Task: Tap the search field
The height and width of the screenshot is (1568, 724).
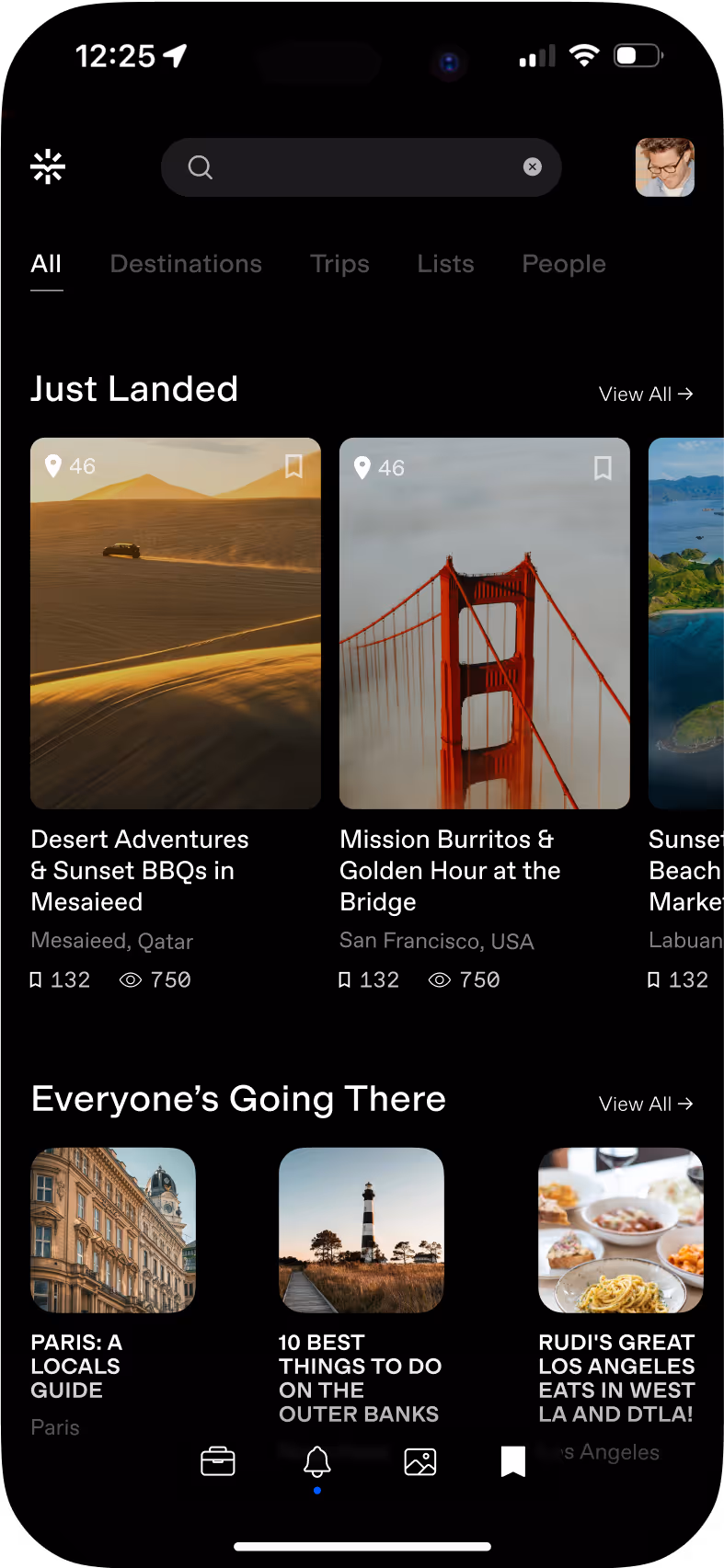Action: (361, 167)
